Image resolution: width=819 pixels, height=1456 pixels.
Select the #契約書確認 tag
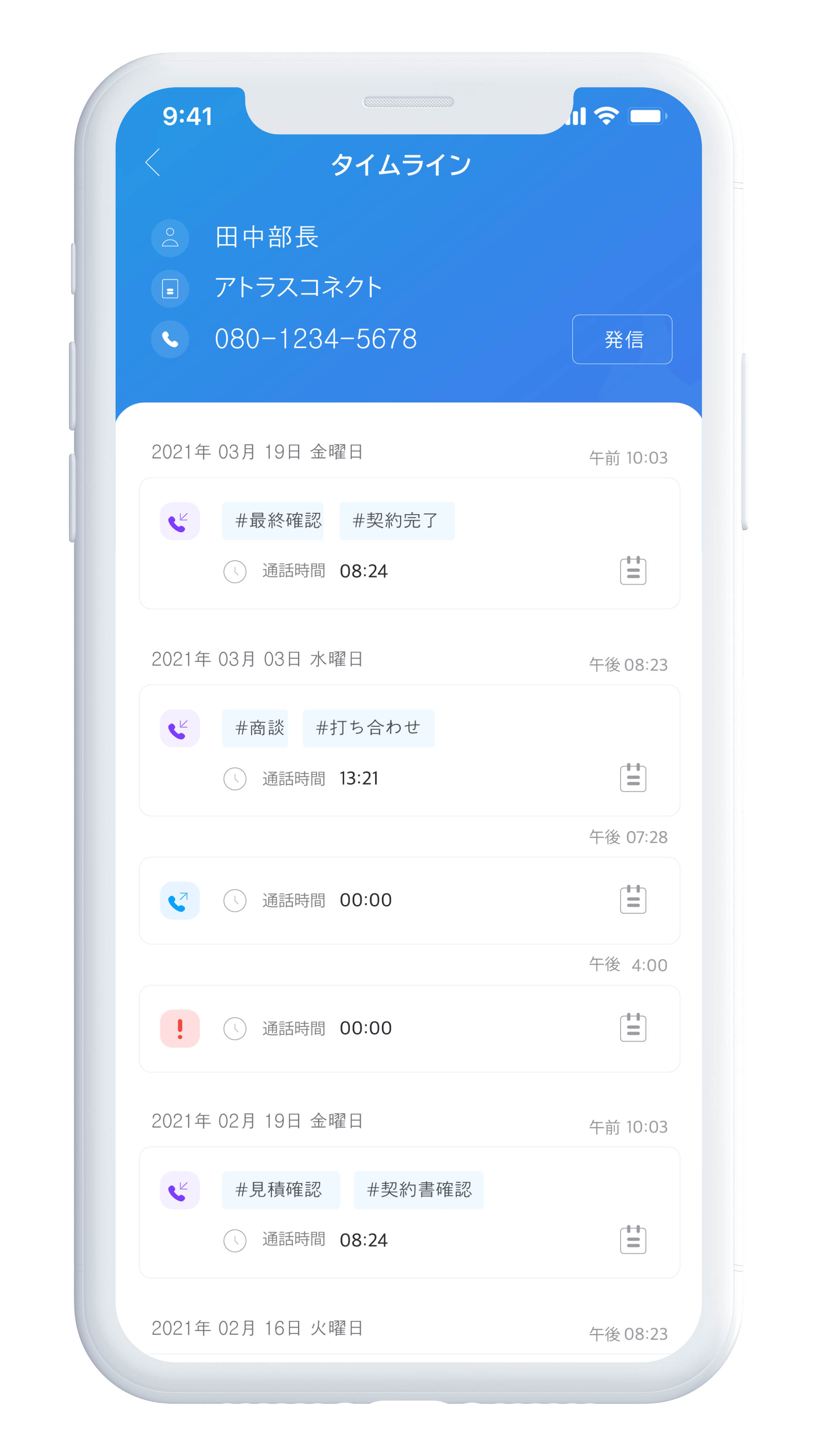[x=418, y=1190]
